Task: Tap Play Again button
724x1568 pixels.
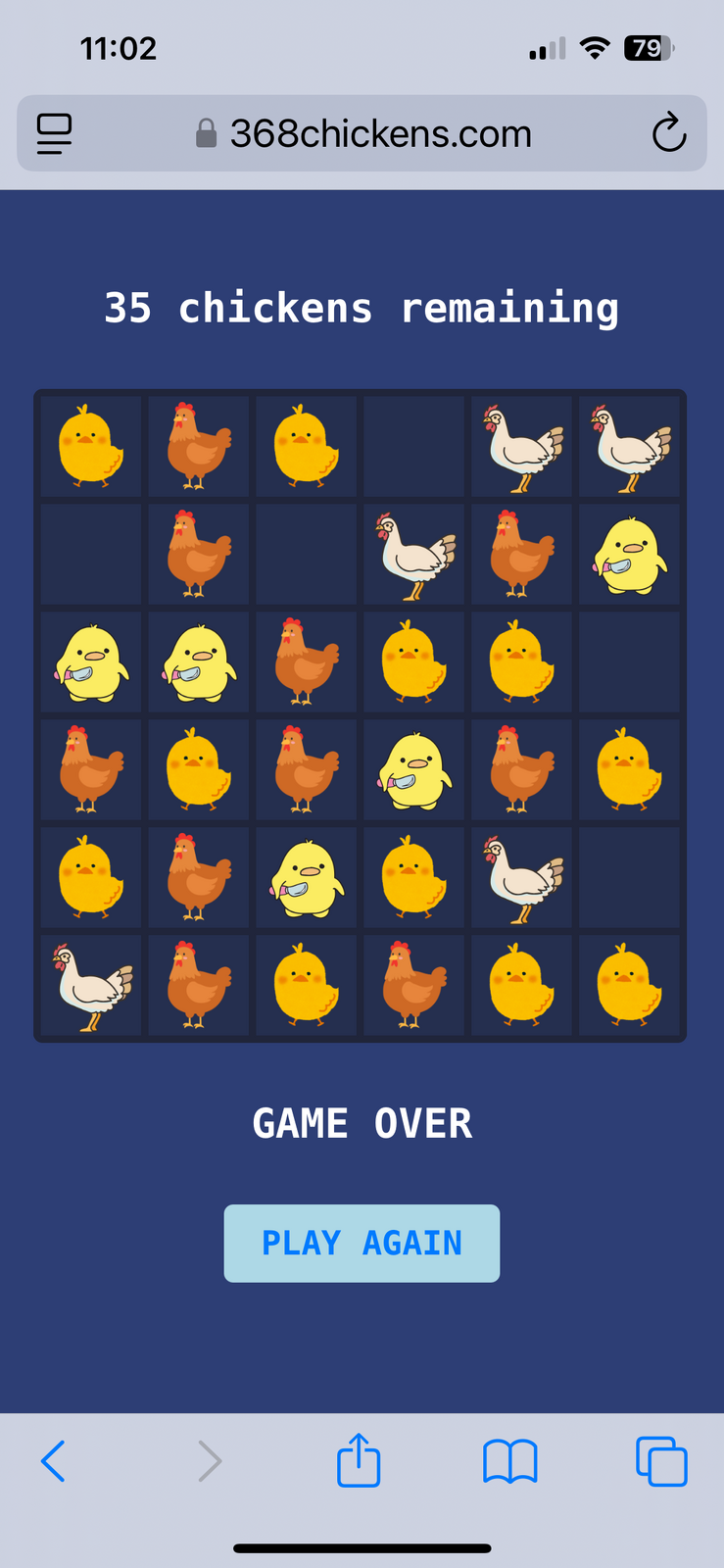Action: coord(362,1243)
